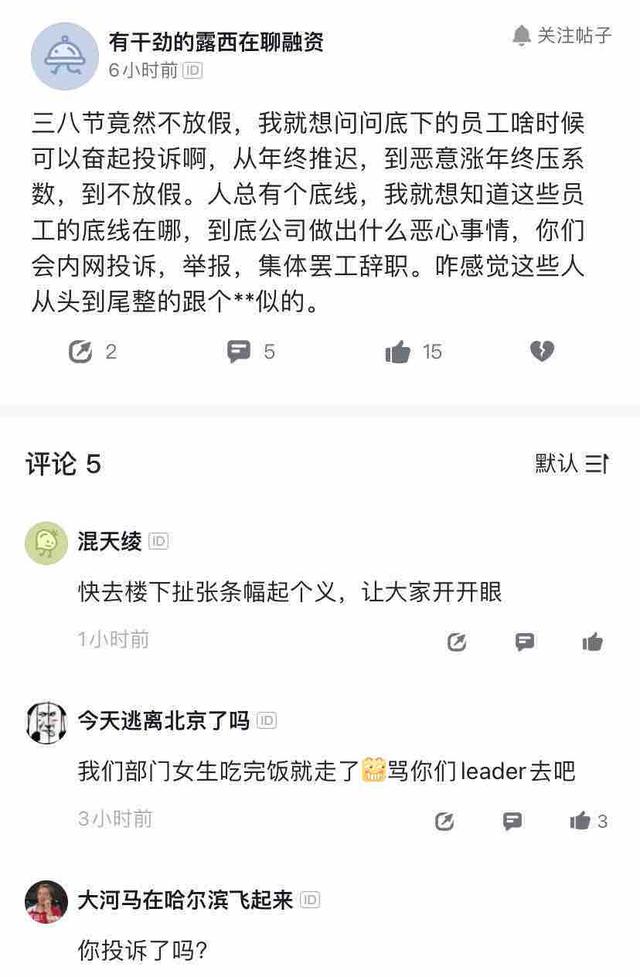Open 大河马在哈尔滨飞起来 user avatar
The height and width of the screenshot is (977, 640).
pos(46,901)
